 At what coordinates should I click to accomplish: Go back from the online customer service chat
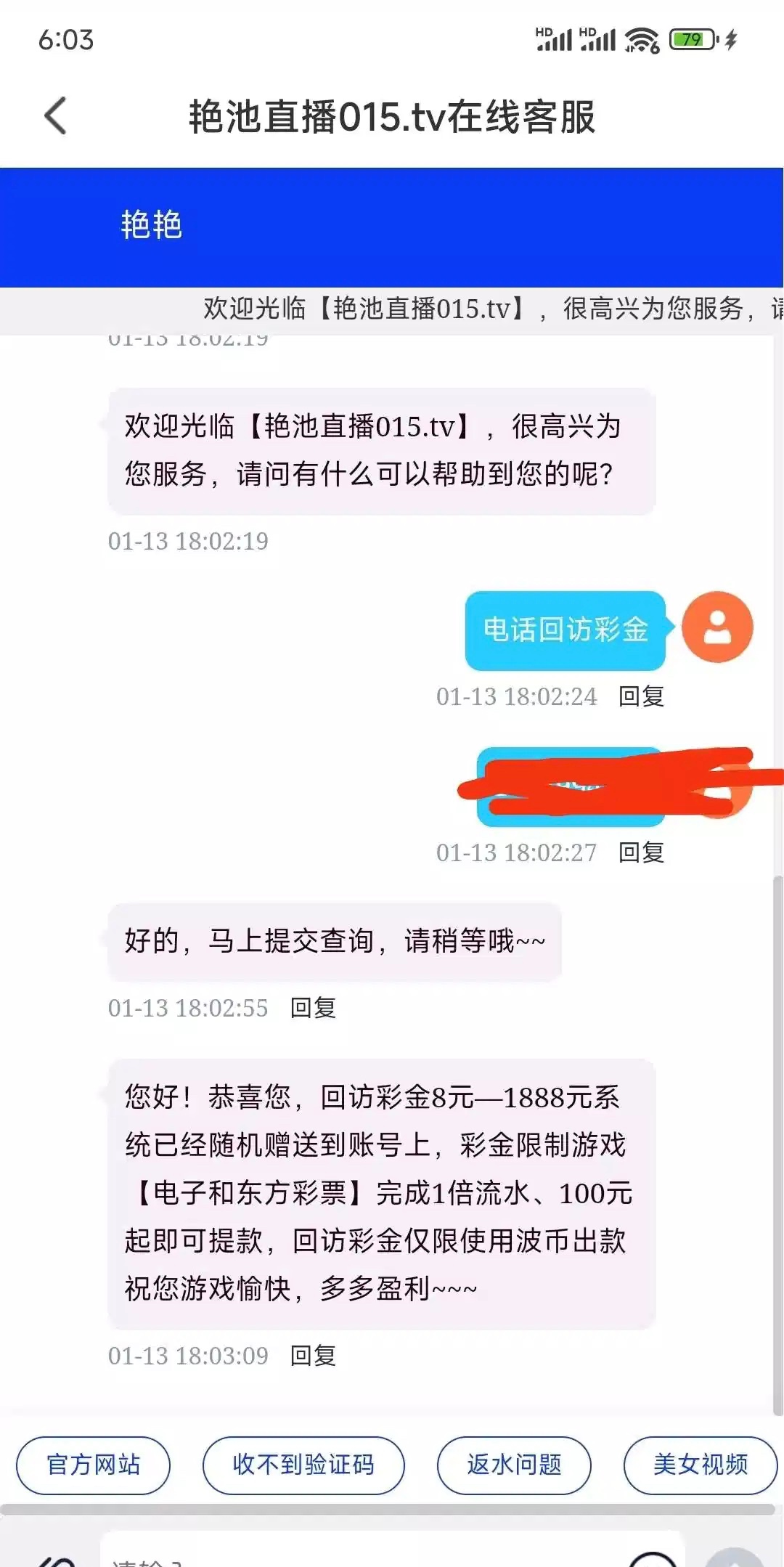pos(56,116)
